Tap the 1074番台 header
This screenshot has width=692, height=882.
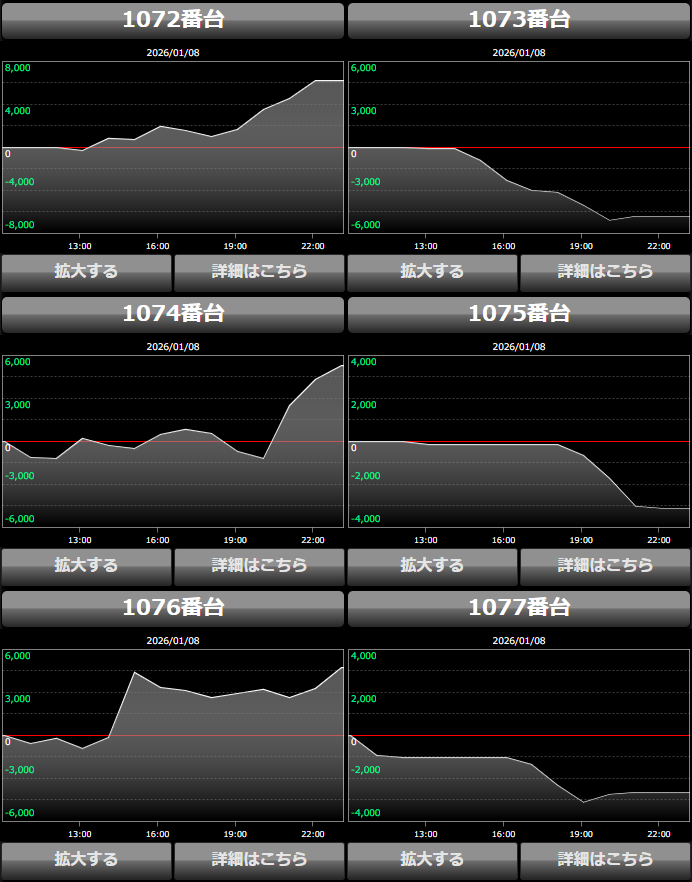tap(173, 314)
